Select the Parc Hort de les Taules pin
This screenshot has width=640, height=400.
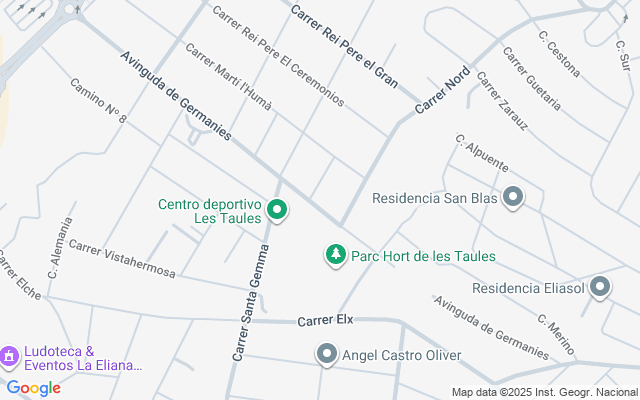point(336,256)
